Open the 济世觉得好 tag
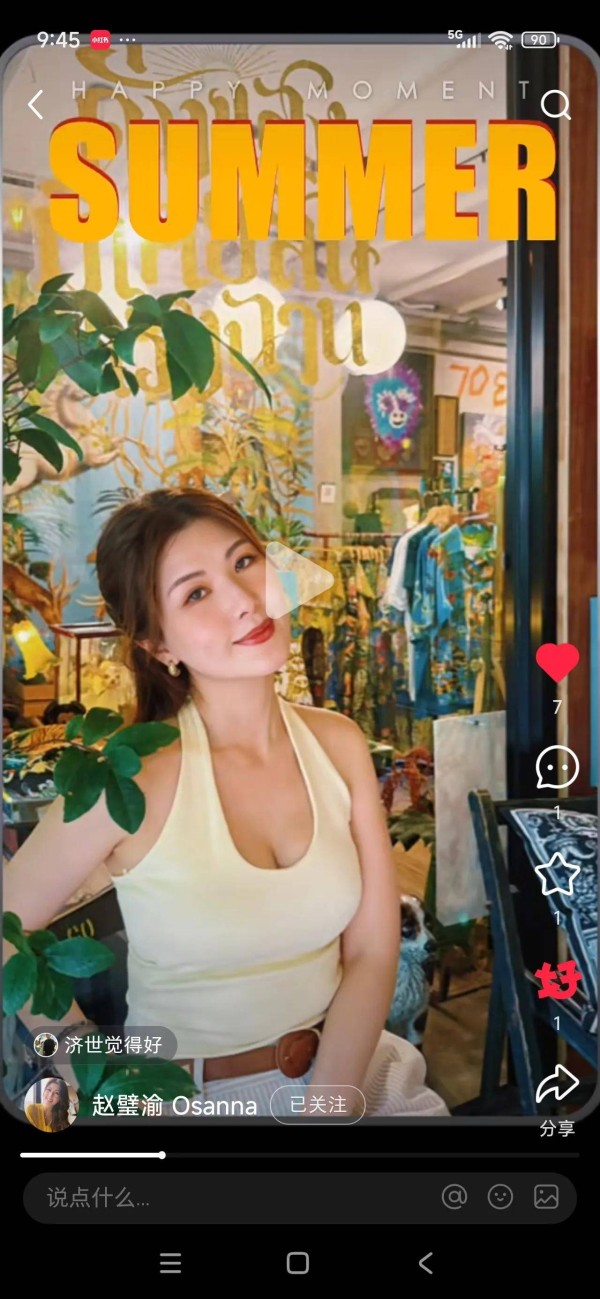Screen dimensions: 600x1299 pyautogui.click(x=104, y=1045)
